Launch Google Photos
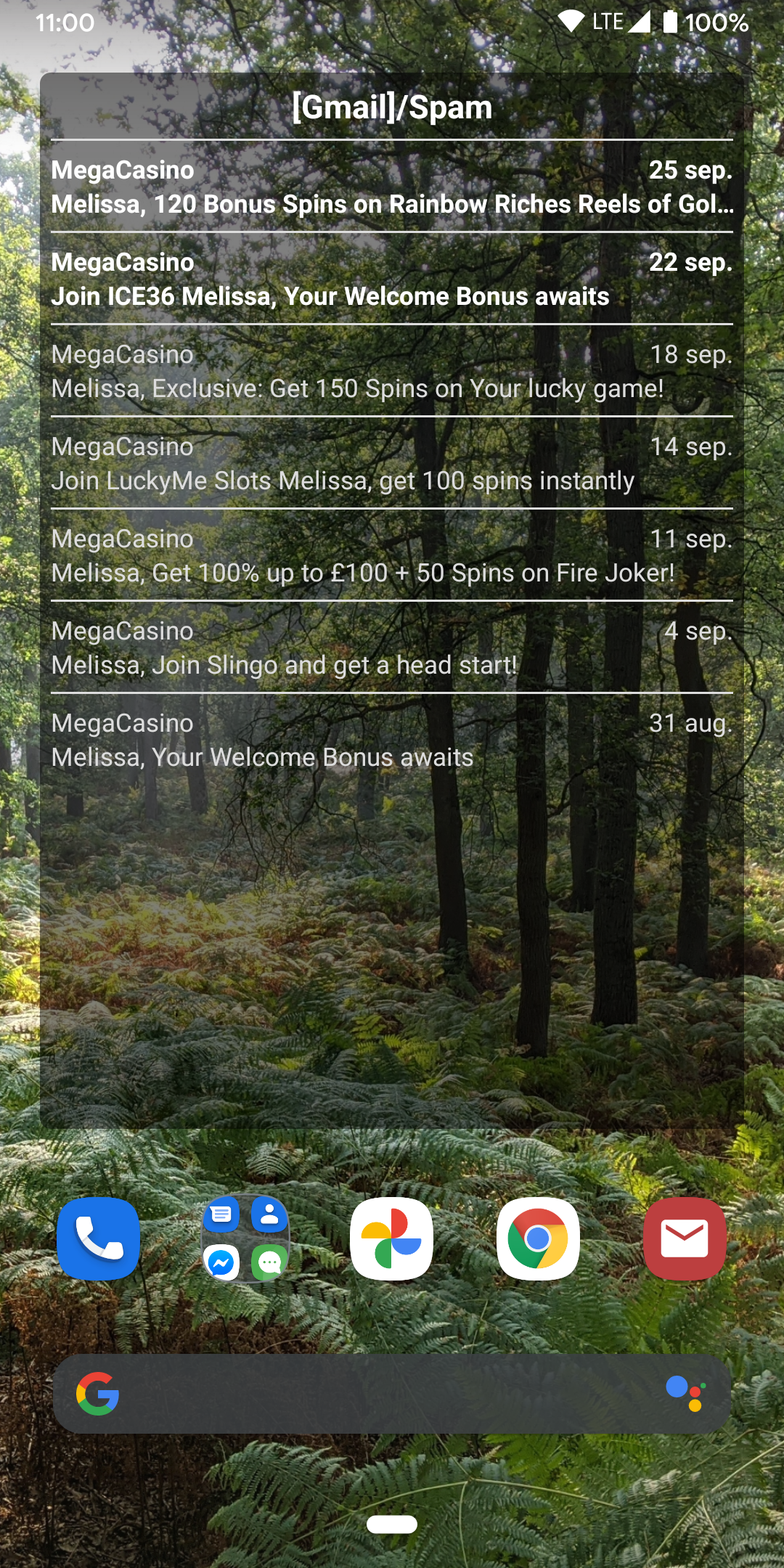 pyautogui.click(x=392, y=1238)
